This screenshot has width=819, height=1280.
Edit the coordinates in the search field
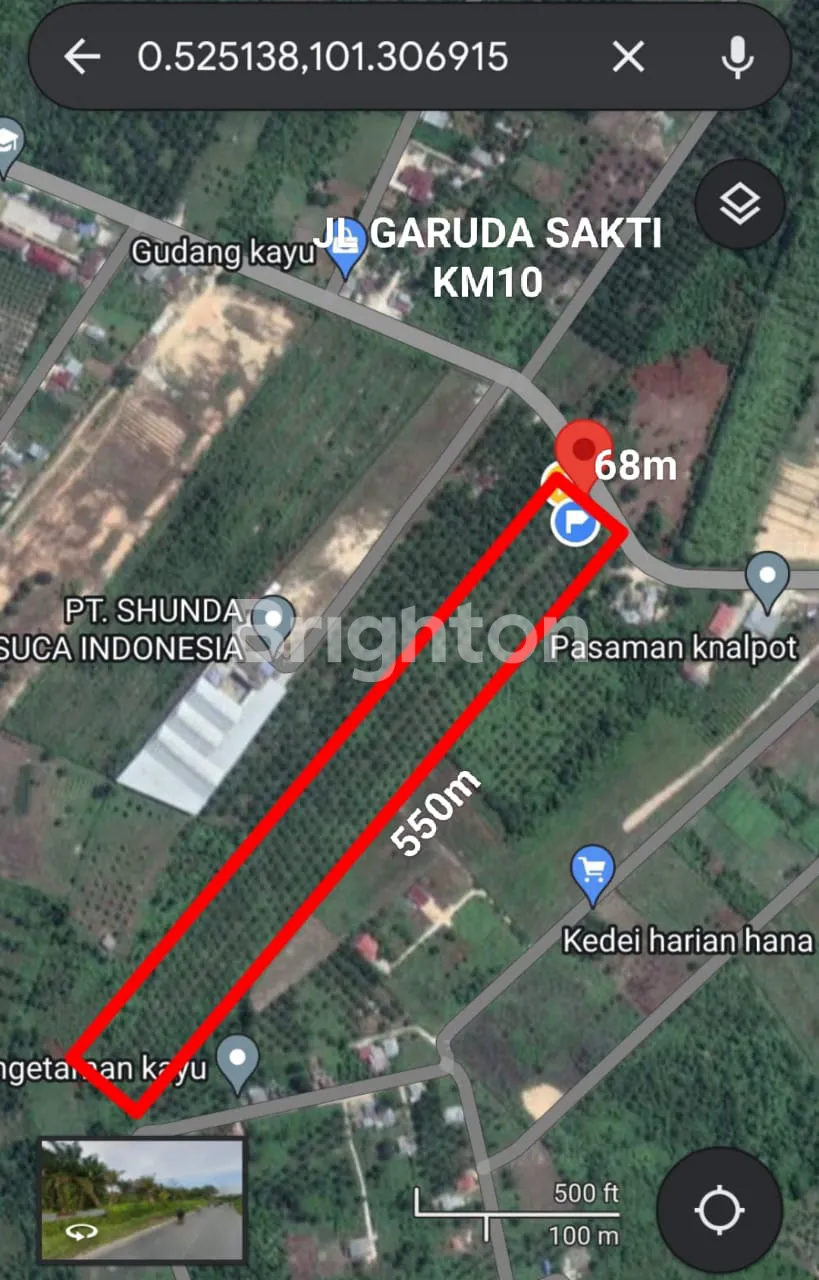click(322, 57)
